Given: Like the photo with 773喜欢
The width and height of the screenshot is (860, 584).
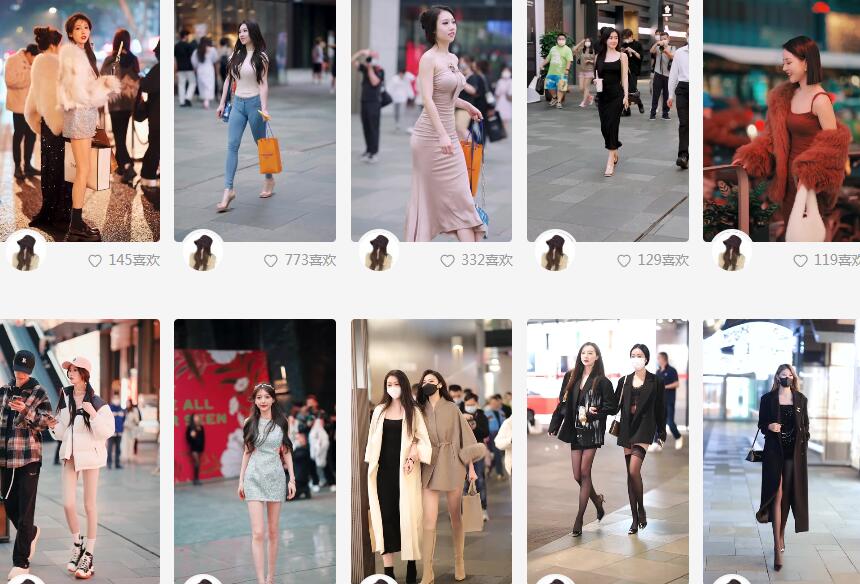Looking at the screenshot, I should 271,261.
